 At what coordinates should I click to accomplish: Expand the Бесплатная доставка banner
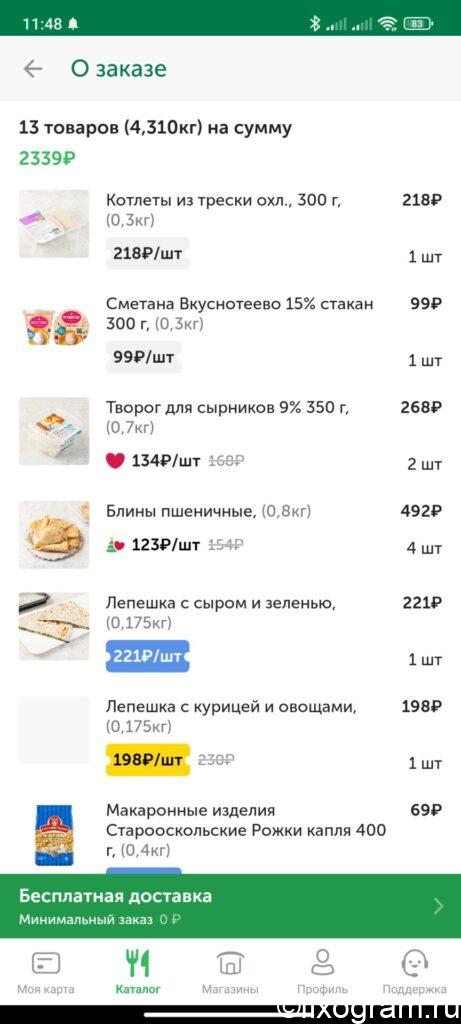pyautogui.click(x=230, y=906)
